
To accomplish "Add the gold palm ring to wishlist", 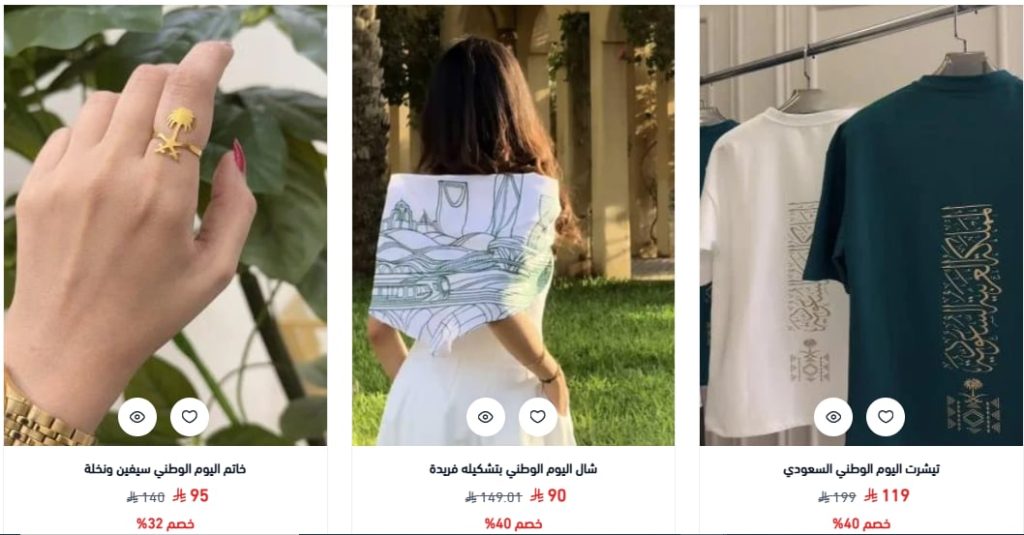I will (190, 417).
